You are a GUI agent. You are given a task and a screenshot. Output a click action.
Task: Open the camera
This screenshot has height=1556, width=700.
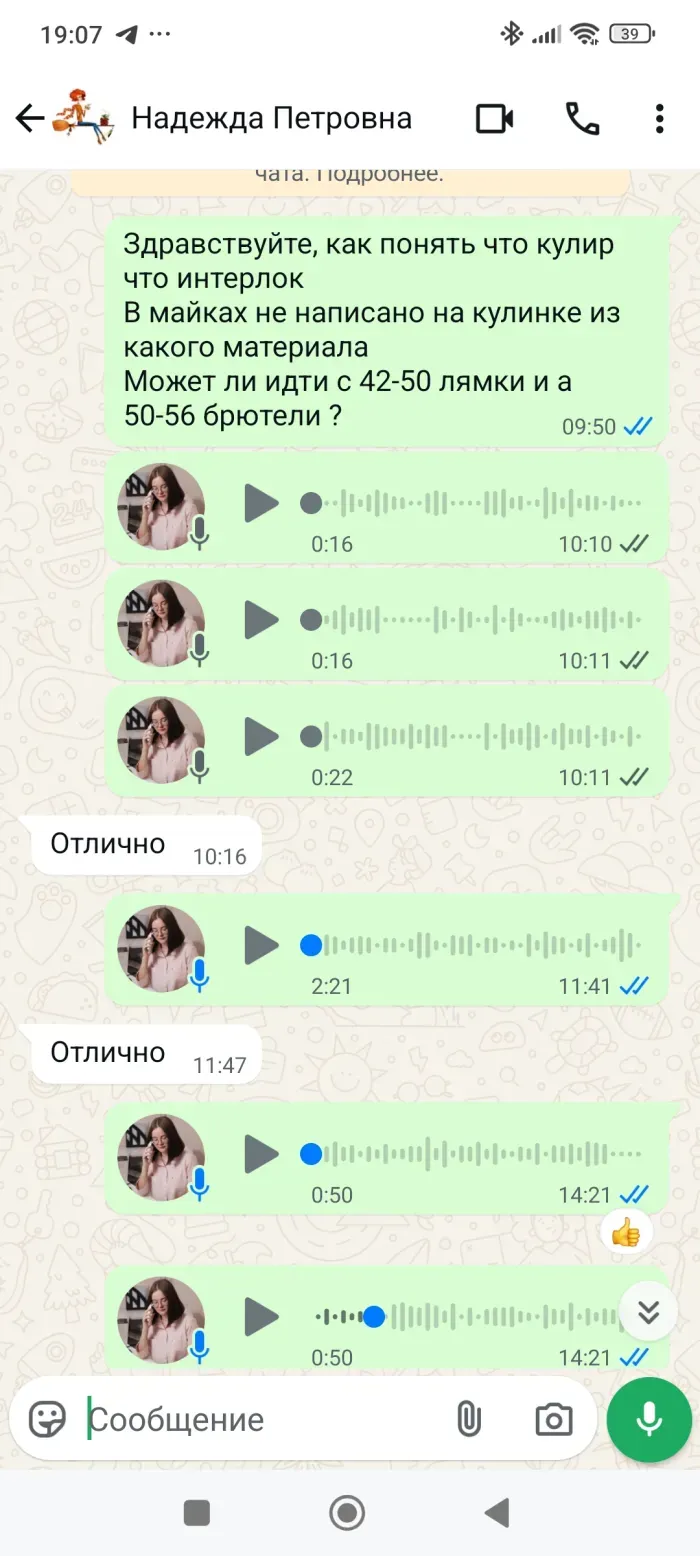pyautogui.click(x=553, y=1419)
